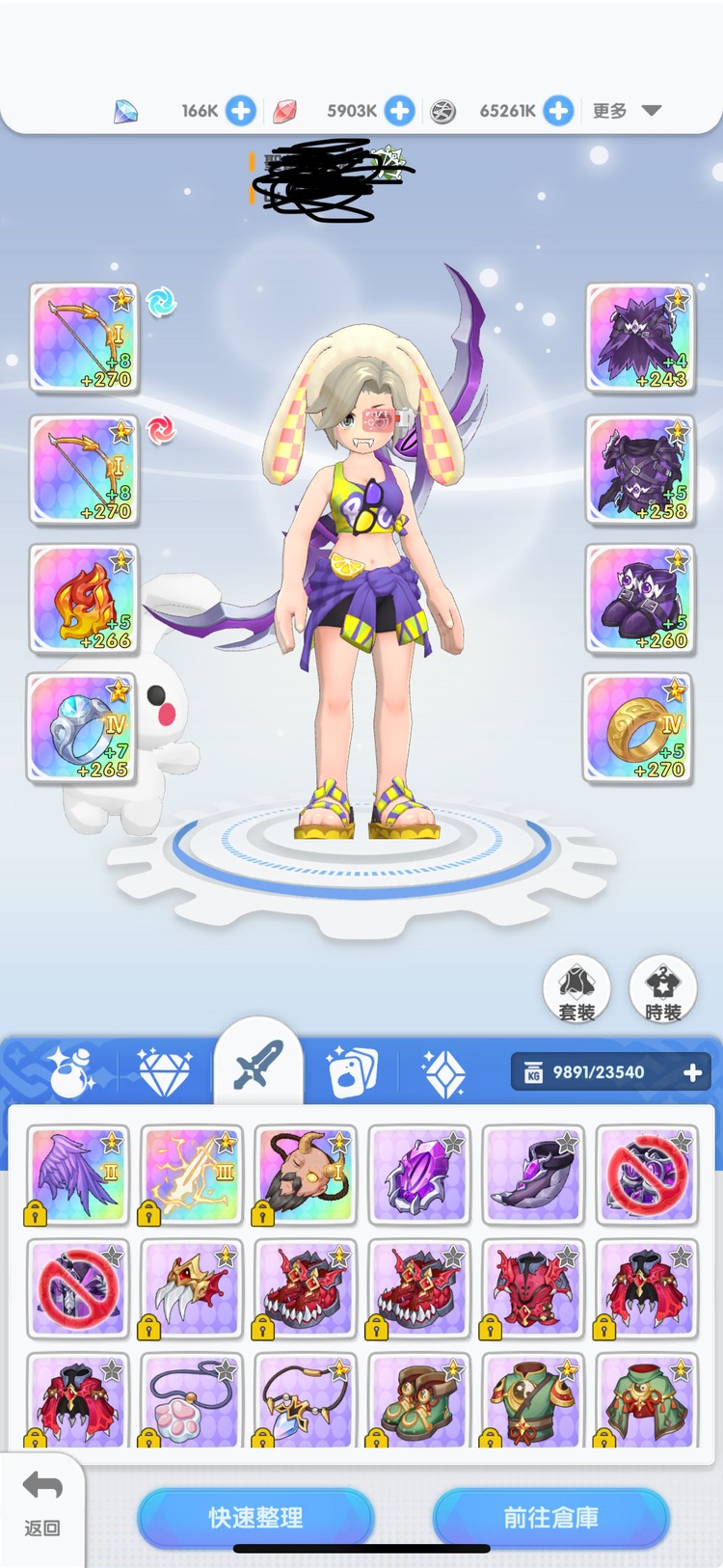Viewport: 723px width, 1568px height.
Task: Select the equipped gold ring slot +270
Action: point(638,727)
